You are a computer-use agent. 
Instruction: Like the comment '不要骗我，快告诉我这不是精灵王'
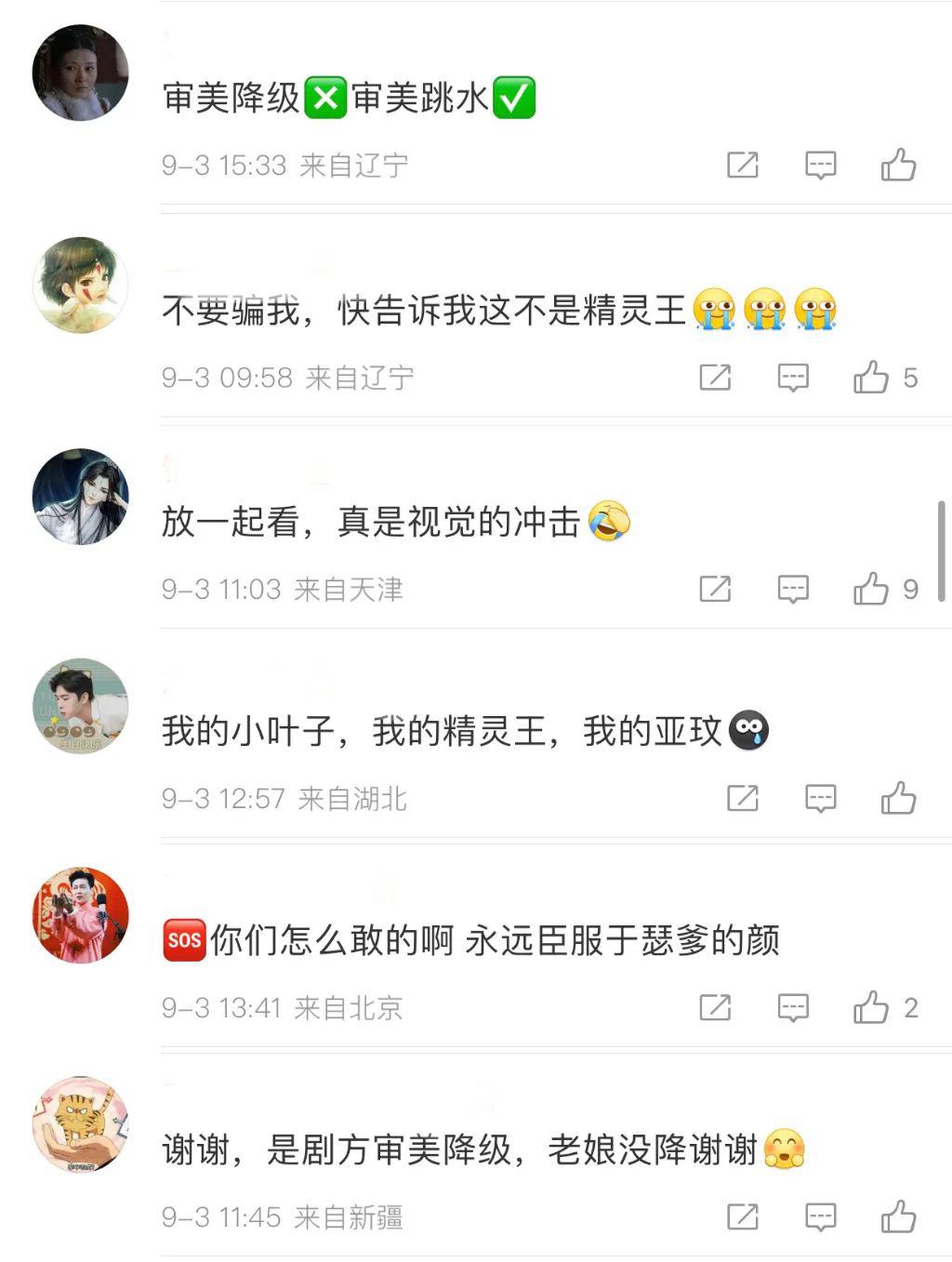[871, 378]
